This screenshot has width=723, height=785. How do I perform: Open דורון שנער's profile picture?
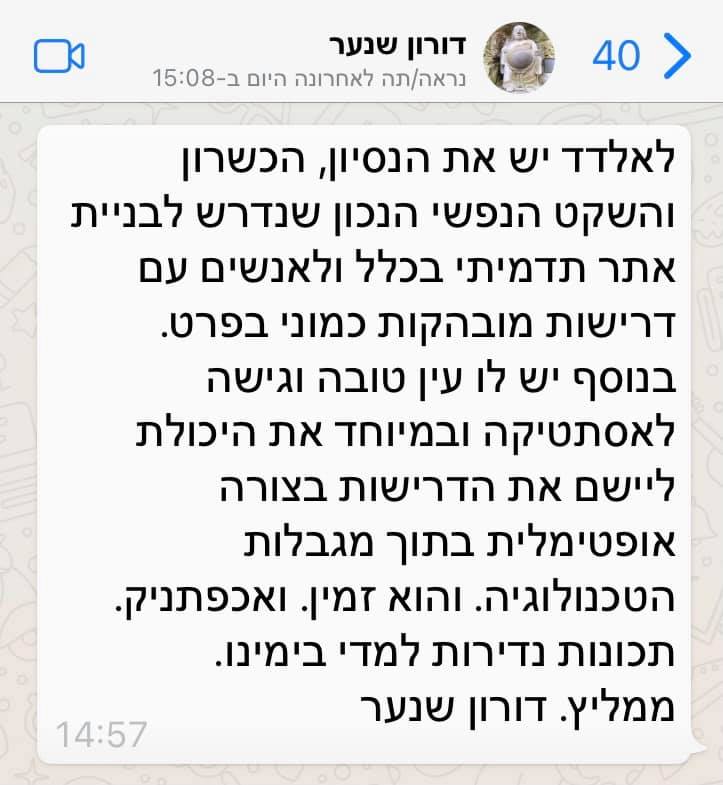pyautogui.click(x=518, y=57)
